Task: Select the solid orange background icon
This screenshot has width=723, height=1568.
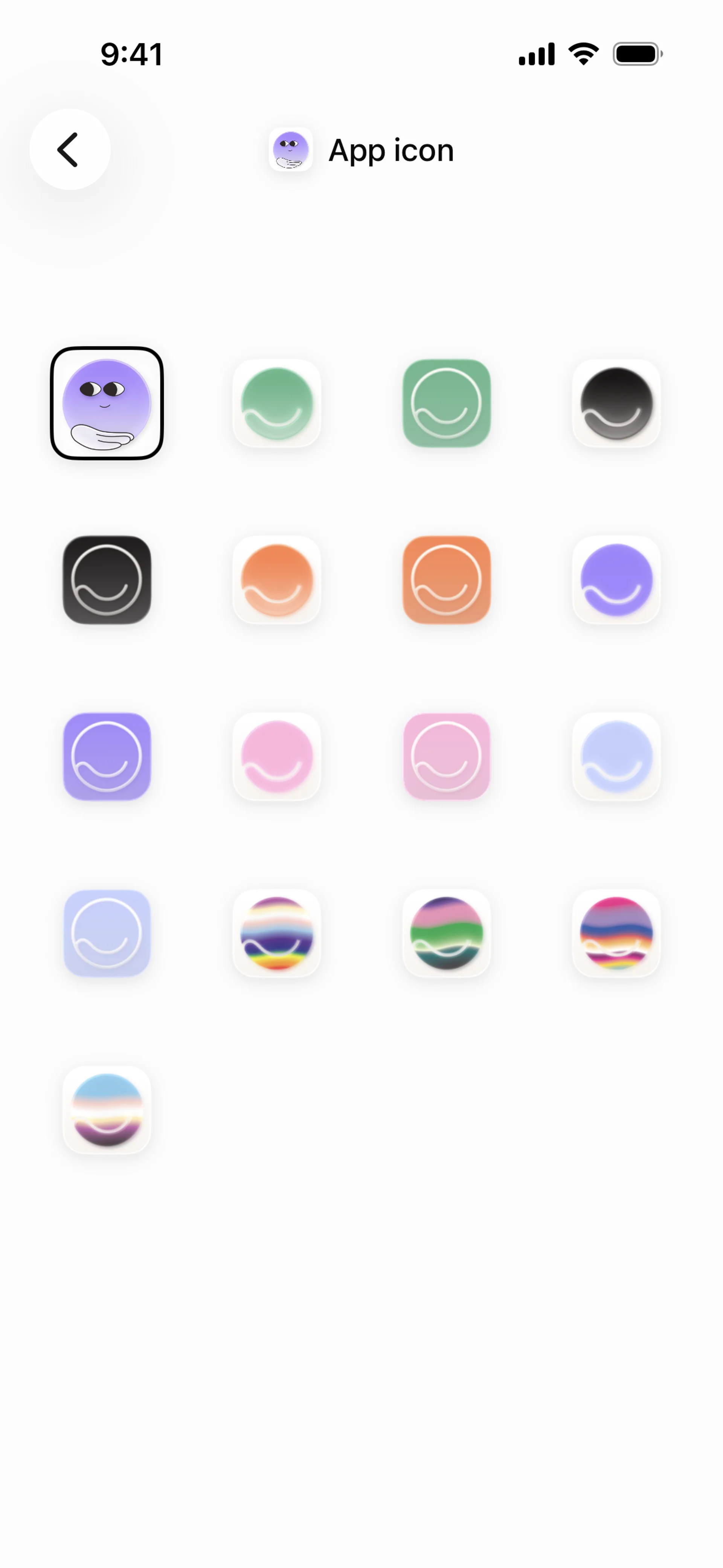Action: 446,579
